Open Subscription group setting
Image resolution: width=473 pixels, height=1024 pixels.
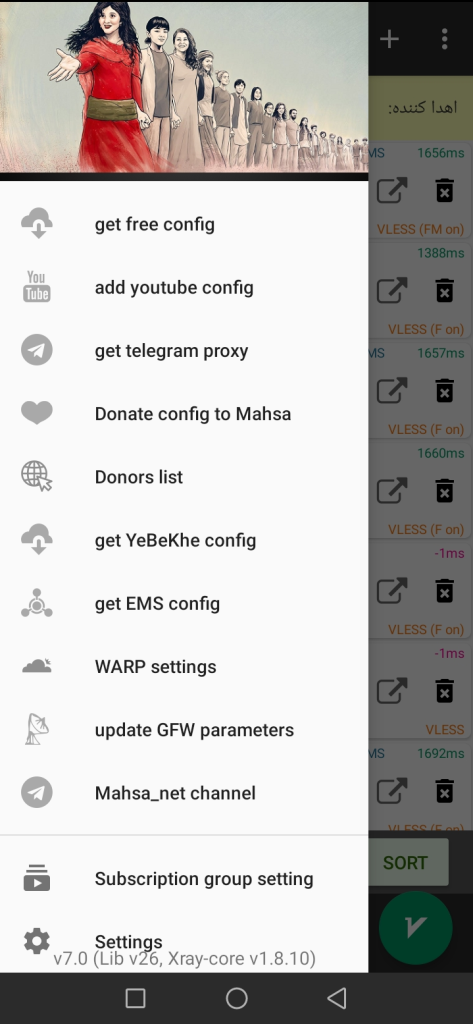tap(184, 879)
